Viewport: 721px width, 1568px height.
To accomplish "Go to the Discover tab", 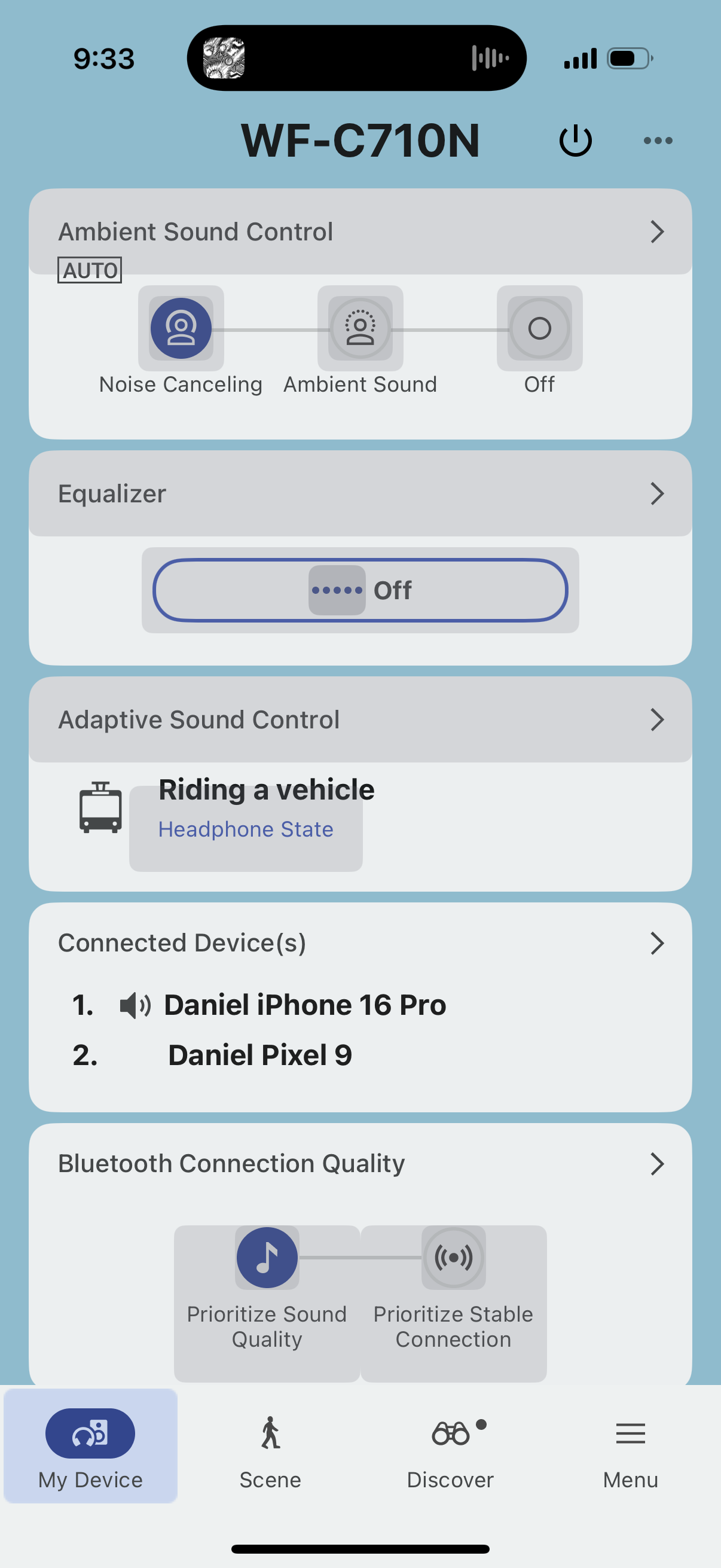I will coord(450,1452).
